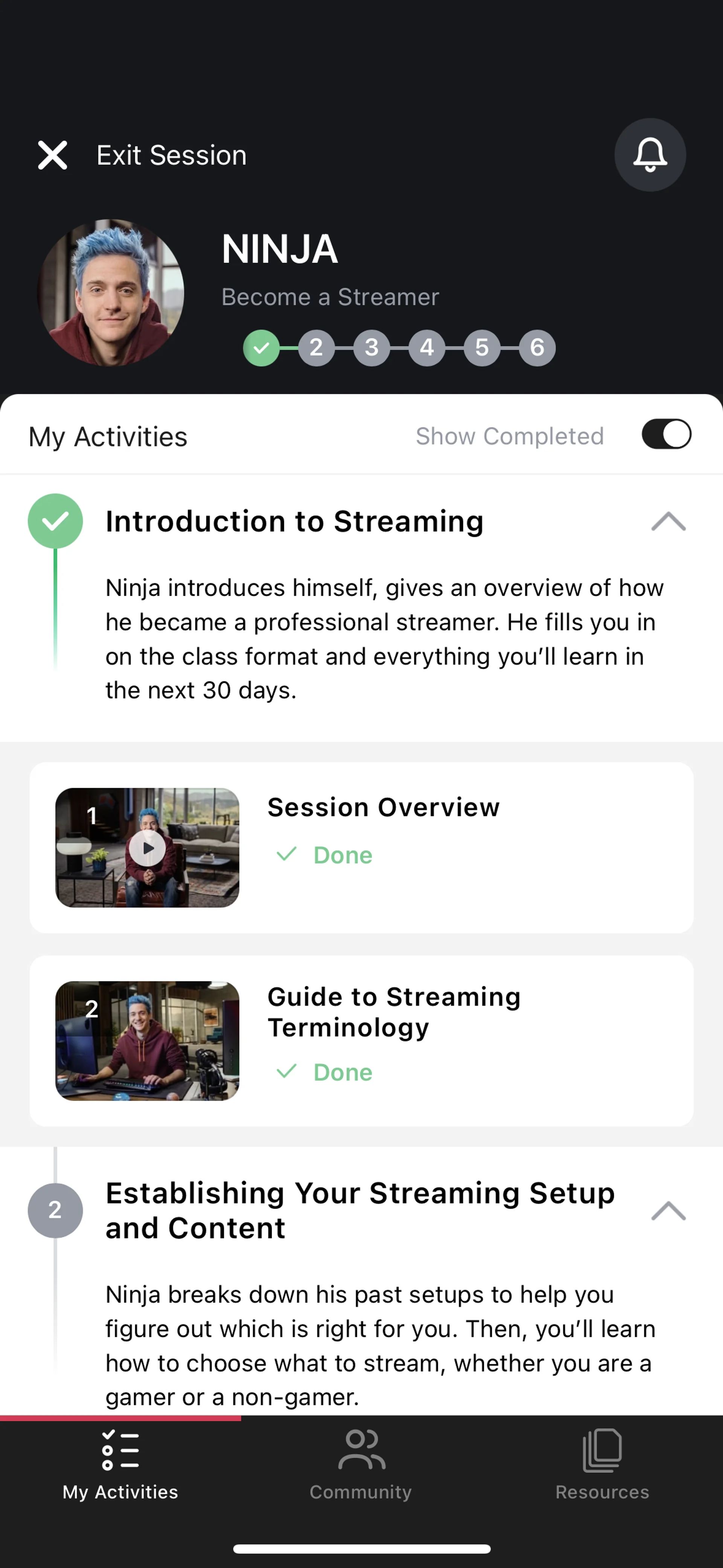The height and width of the screenshot is (1568, 723).
Task: Jump to step 3 in the progress tracker
Action: tap(371, 348)
